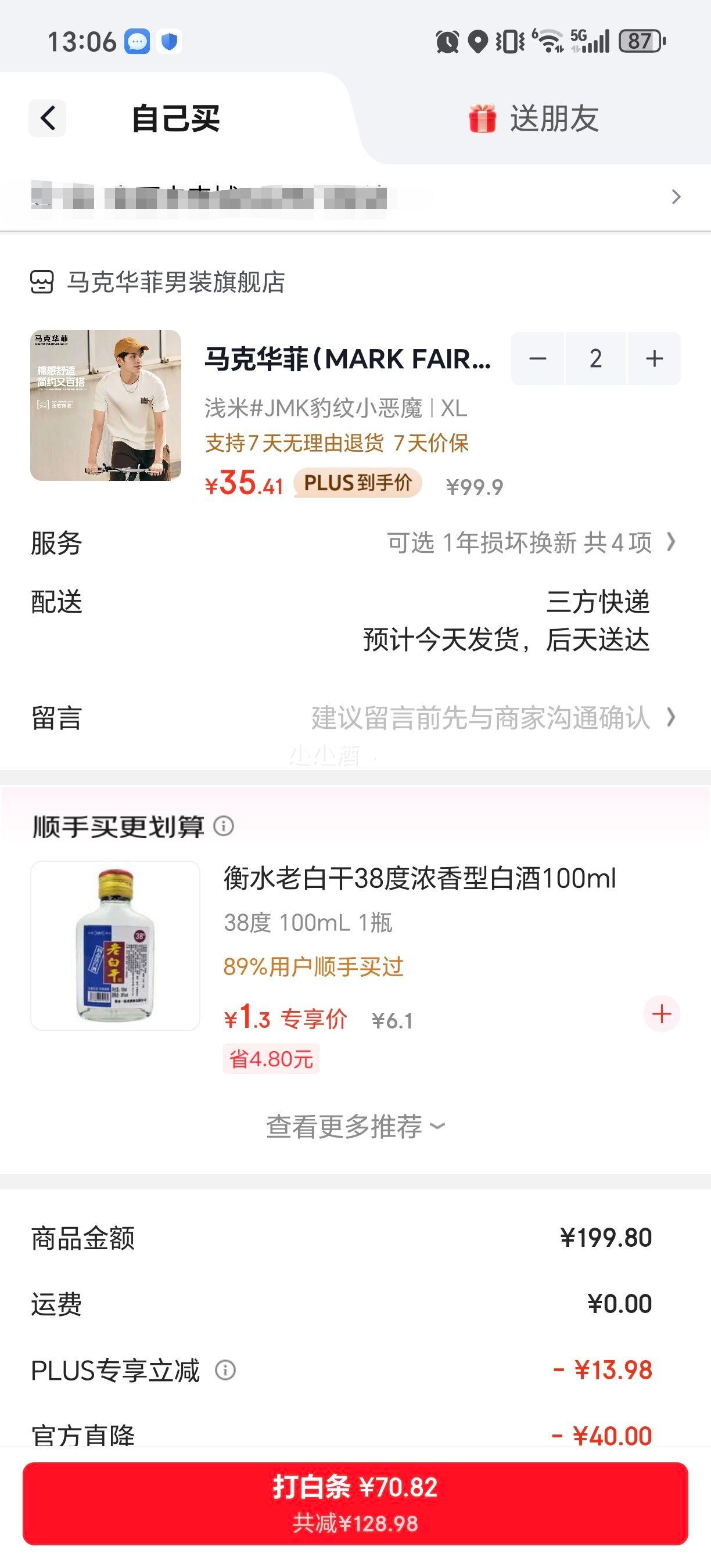This screenshot has width=711, height=1568.
Task: Open the delivery address via its chevron
Action: pyautogui.click(x=676, y=197)
